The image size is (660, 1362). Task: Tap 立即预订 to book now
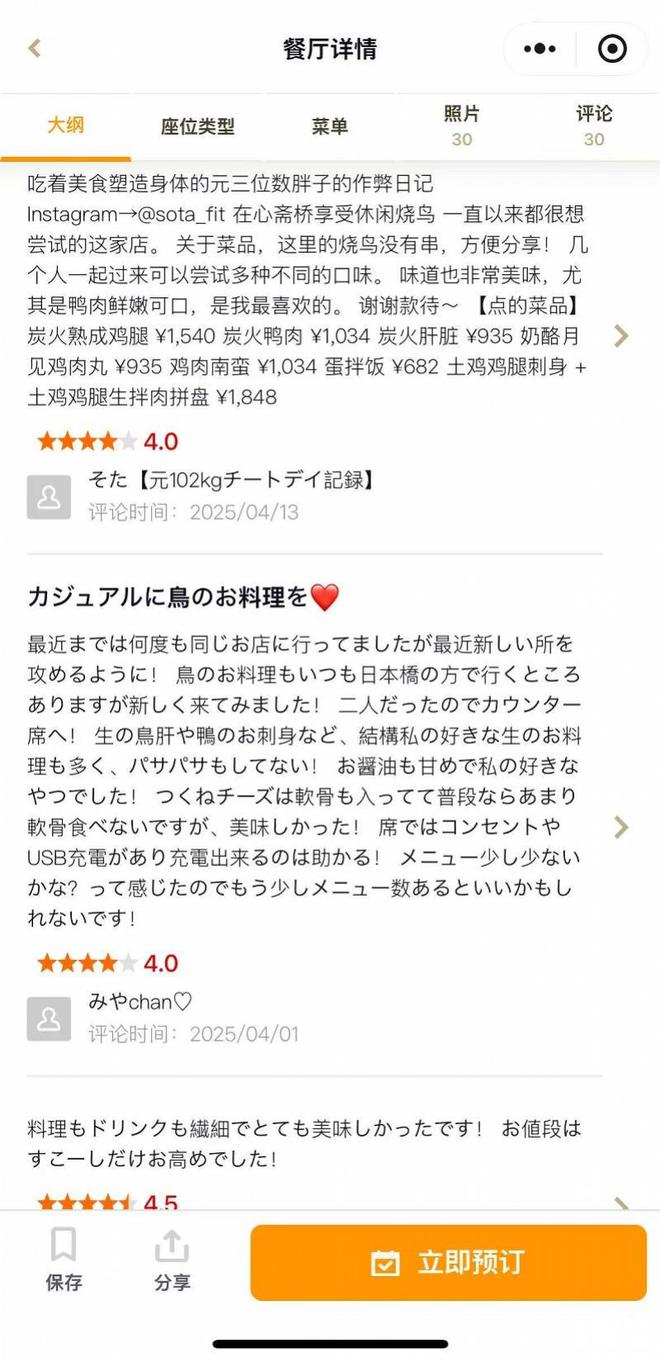click(448, 1262)
